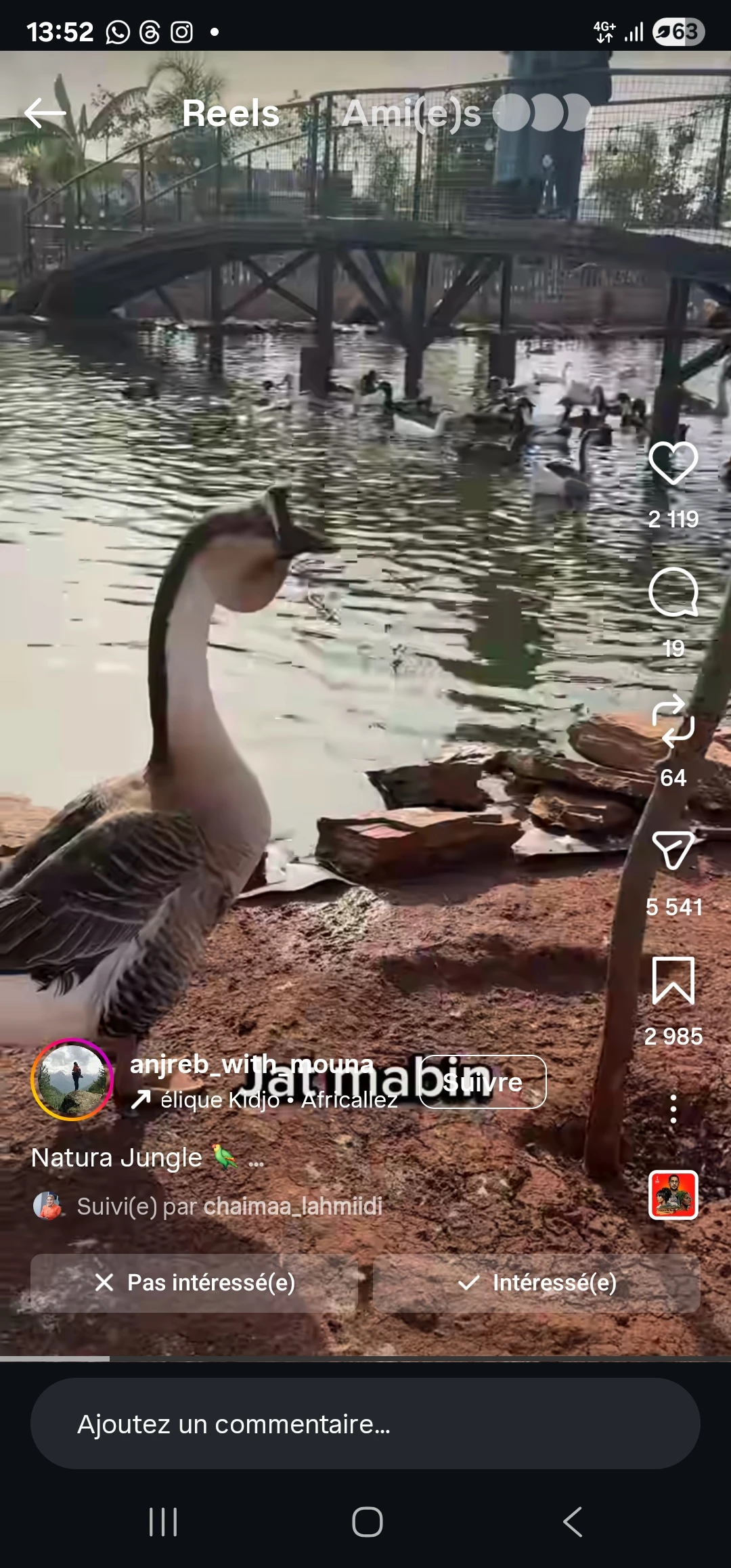Mark reel as Pas intéressé(e)
The image size is (731, 1568).
point(195,1282)
